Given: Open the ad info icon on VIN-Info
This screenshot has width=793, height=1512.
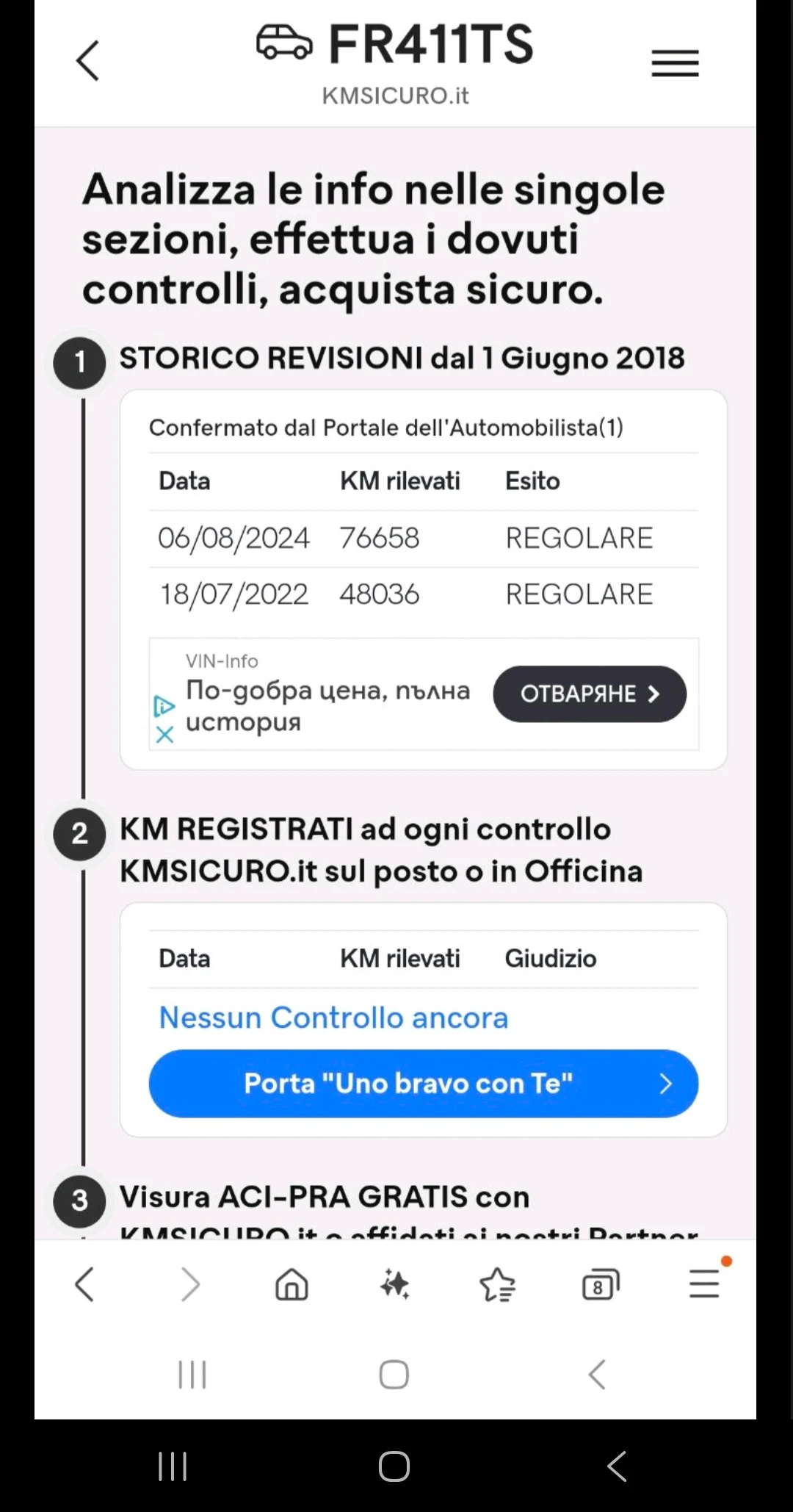Looking at the screenshot, I should (x=164, y=706).
